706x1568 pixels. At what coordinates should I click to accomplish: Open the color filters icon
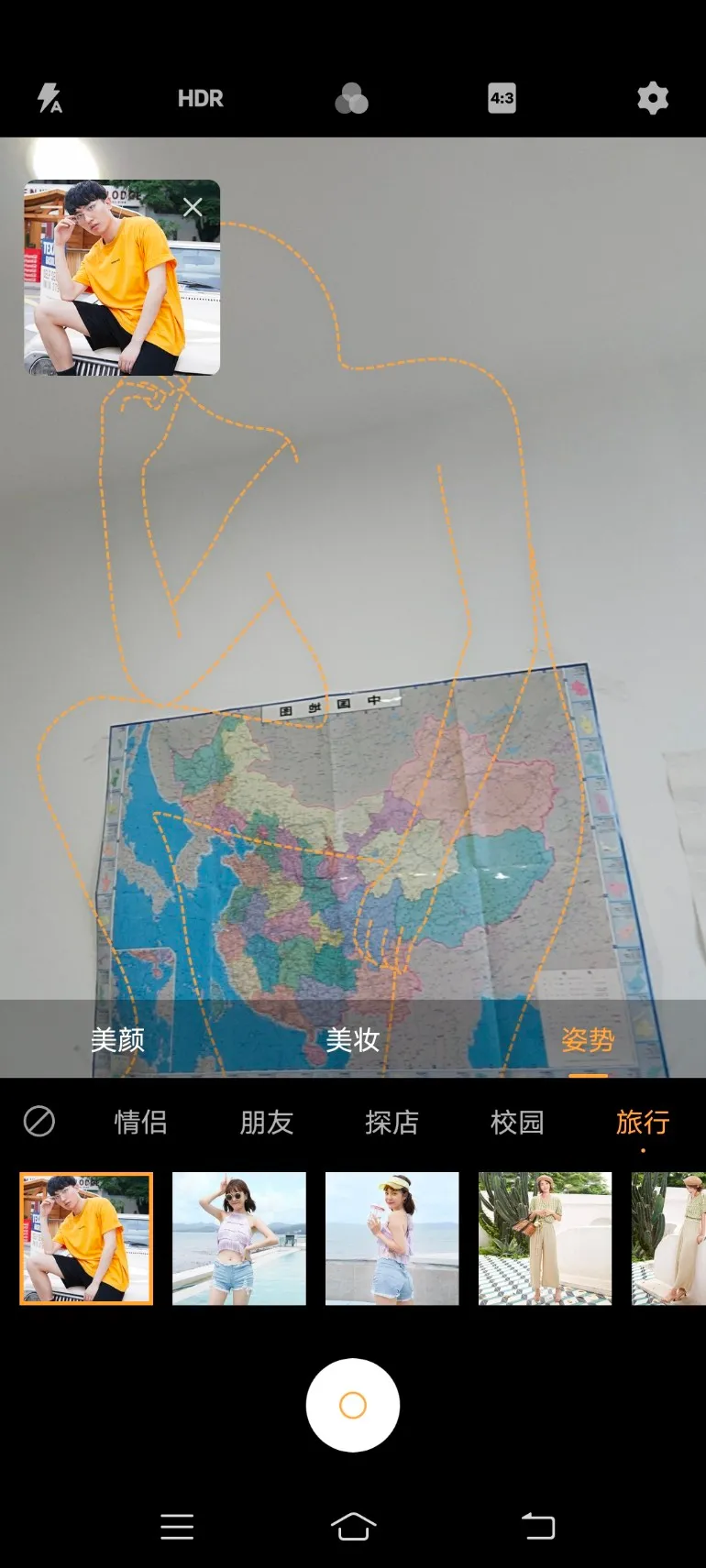click(x=351, y=98)
